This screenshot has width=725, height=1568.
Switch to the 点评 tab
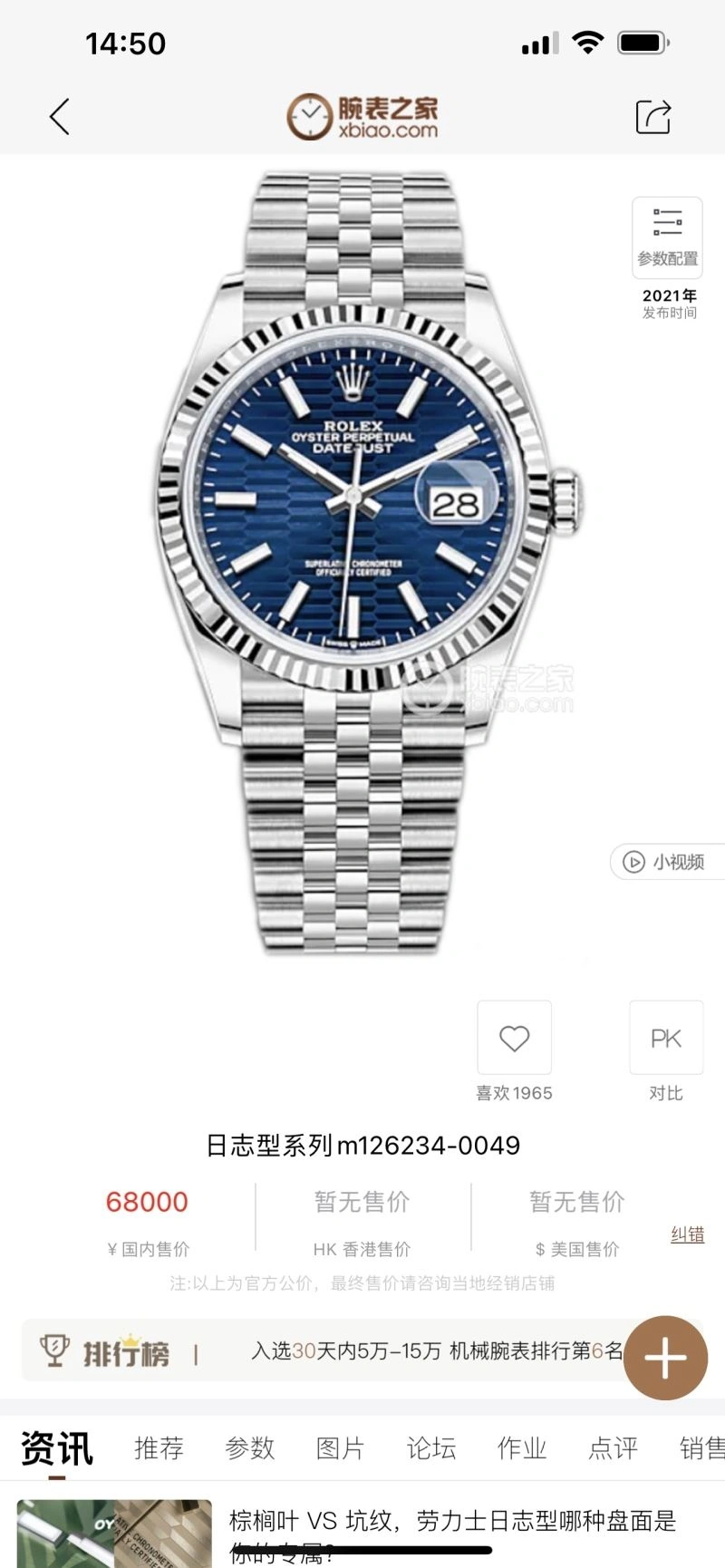tap(613, 1448)
